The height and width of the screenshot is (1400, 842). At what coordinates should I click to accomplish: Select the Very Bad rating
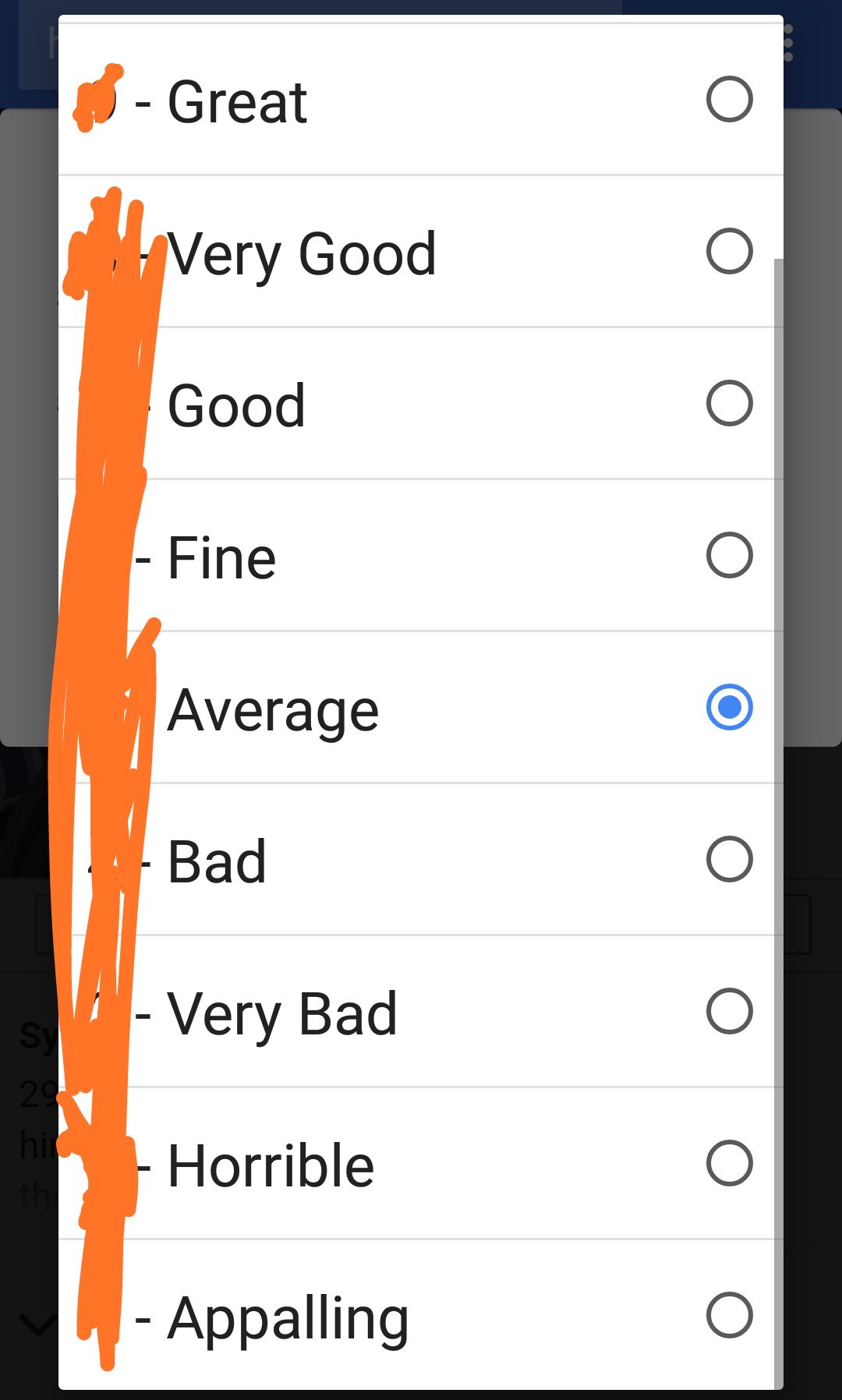[x=729, y=1012]
